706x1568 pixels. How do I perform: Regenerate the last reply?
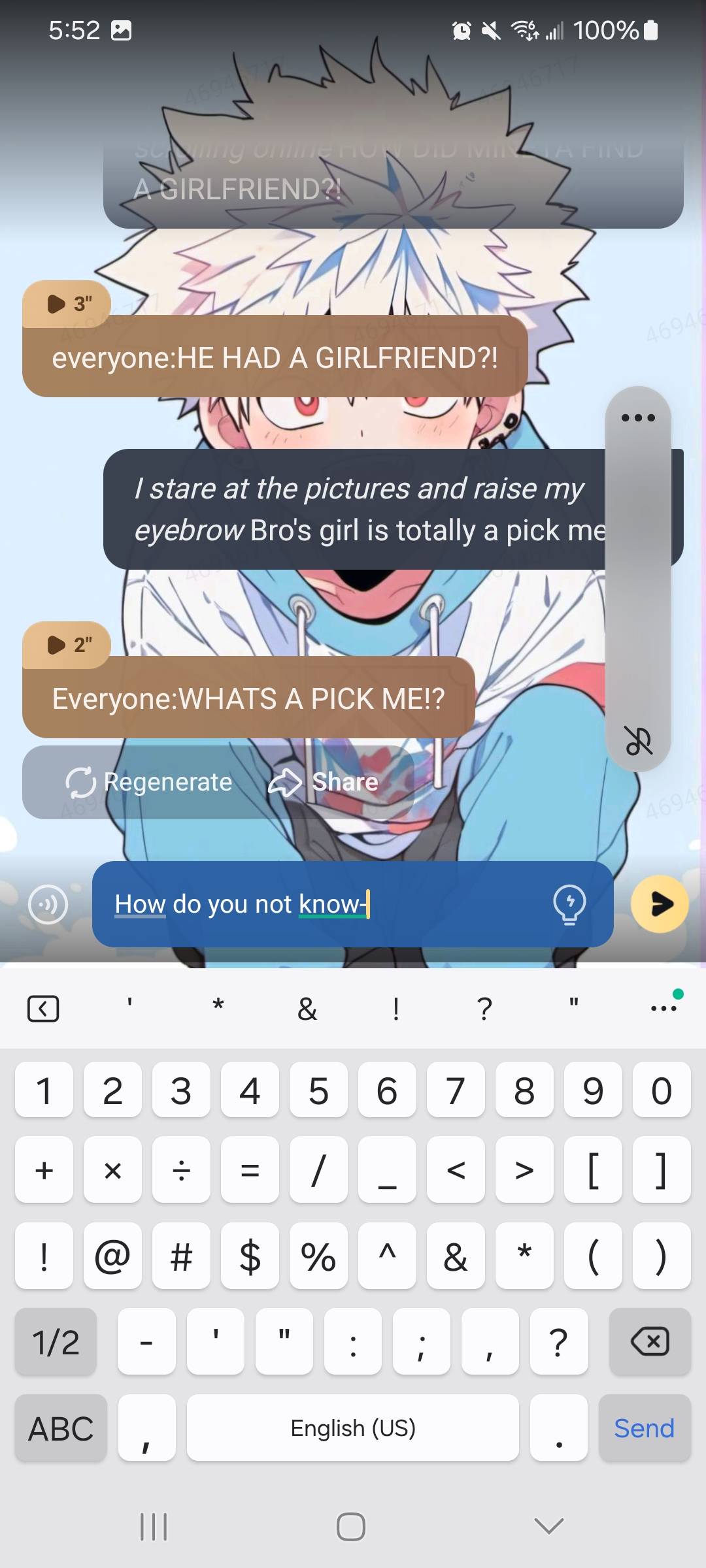click(x=150, y=782)
